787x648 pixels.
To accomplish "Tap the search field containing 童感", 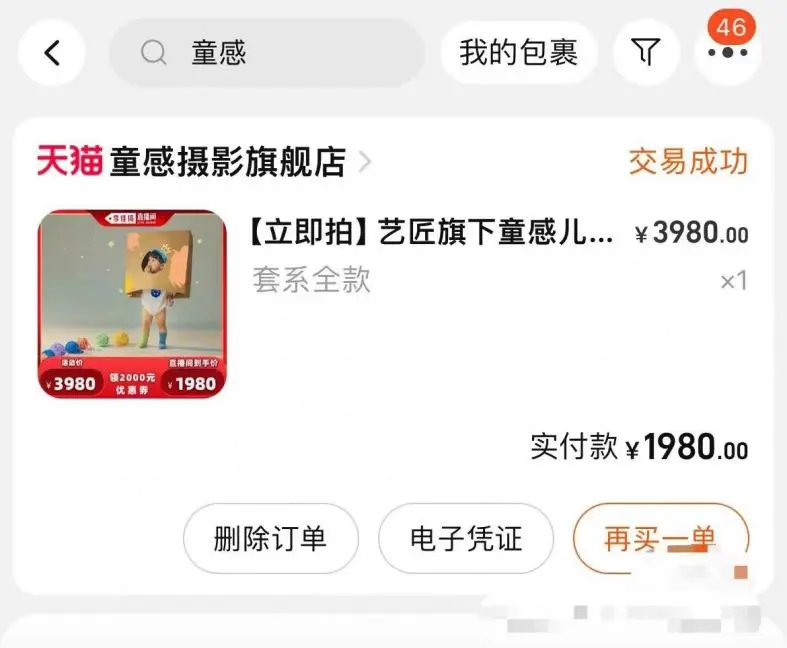I will click(268, 53).
